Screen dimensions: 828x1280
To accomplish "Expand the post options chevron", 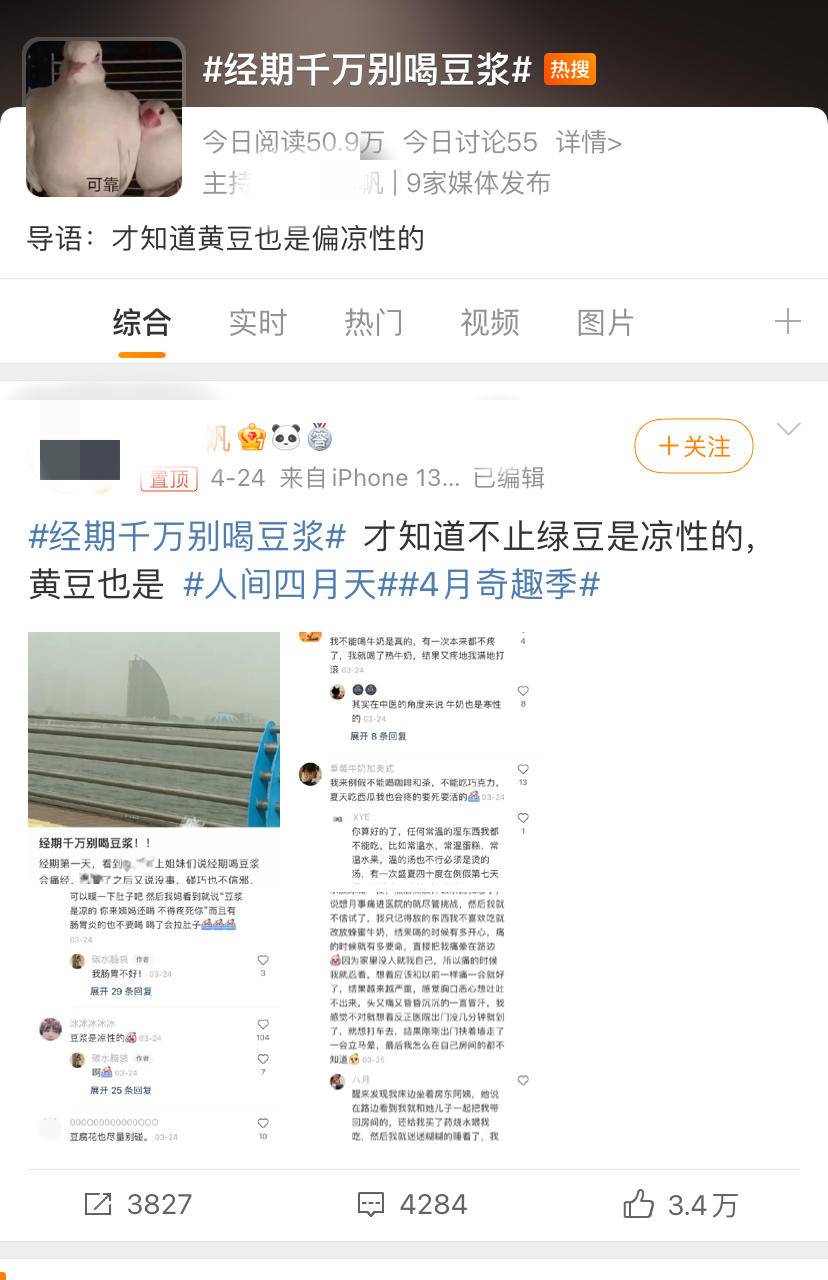I will (788, 429).
